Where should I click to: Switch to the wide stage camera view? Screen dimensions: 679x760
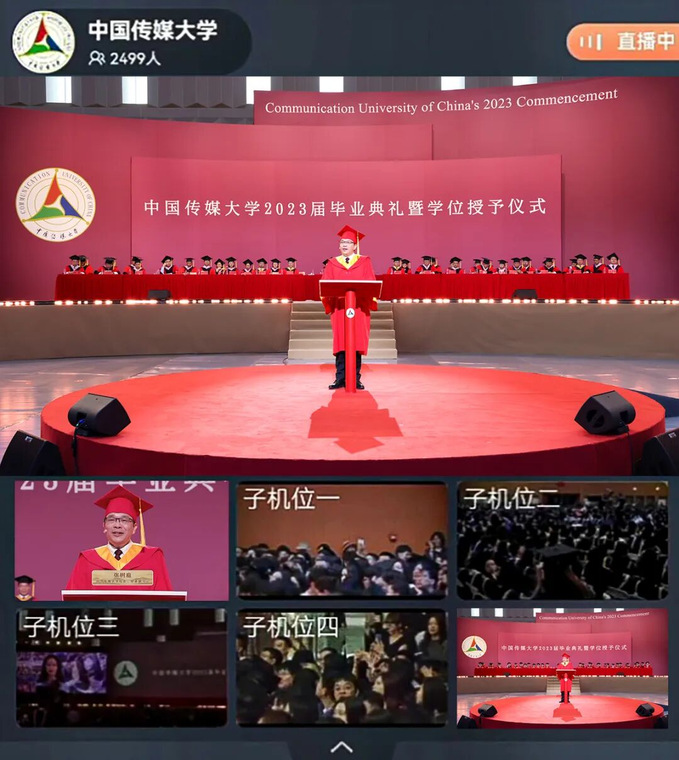[x=562, y=667]
